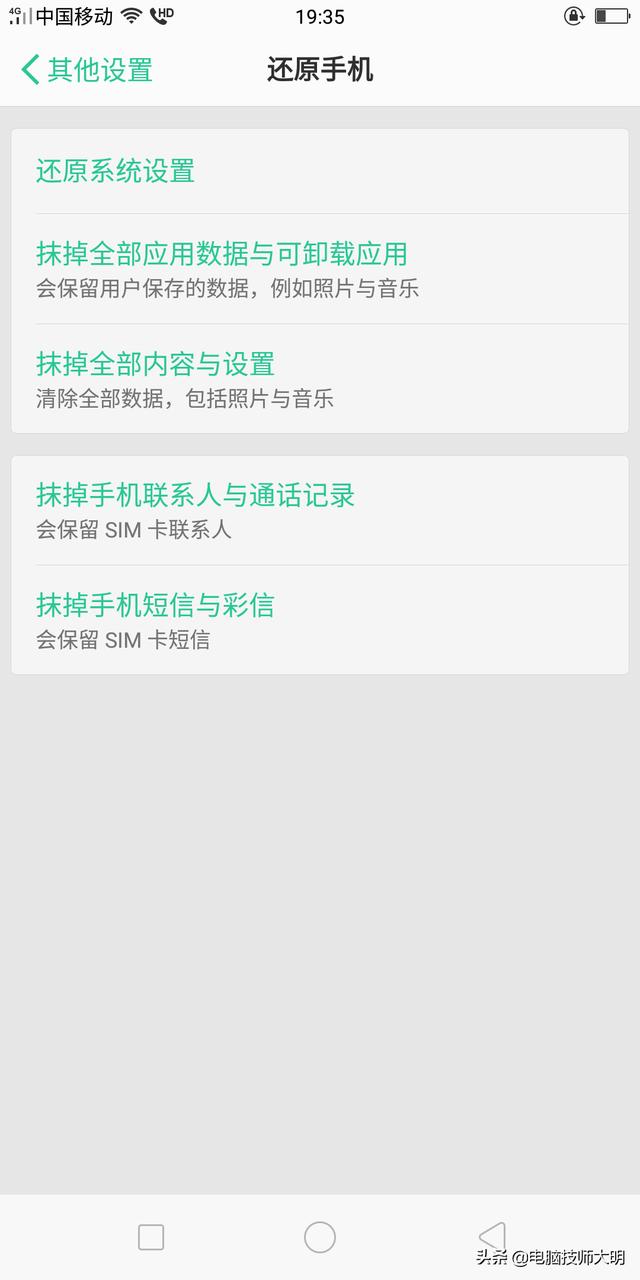Screen dimensions: 640x1280
Task: Go back to 其他设置
Action: click(x=87, y=70)
